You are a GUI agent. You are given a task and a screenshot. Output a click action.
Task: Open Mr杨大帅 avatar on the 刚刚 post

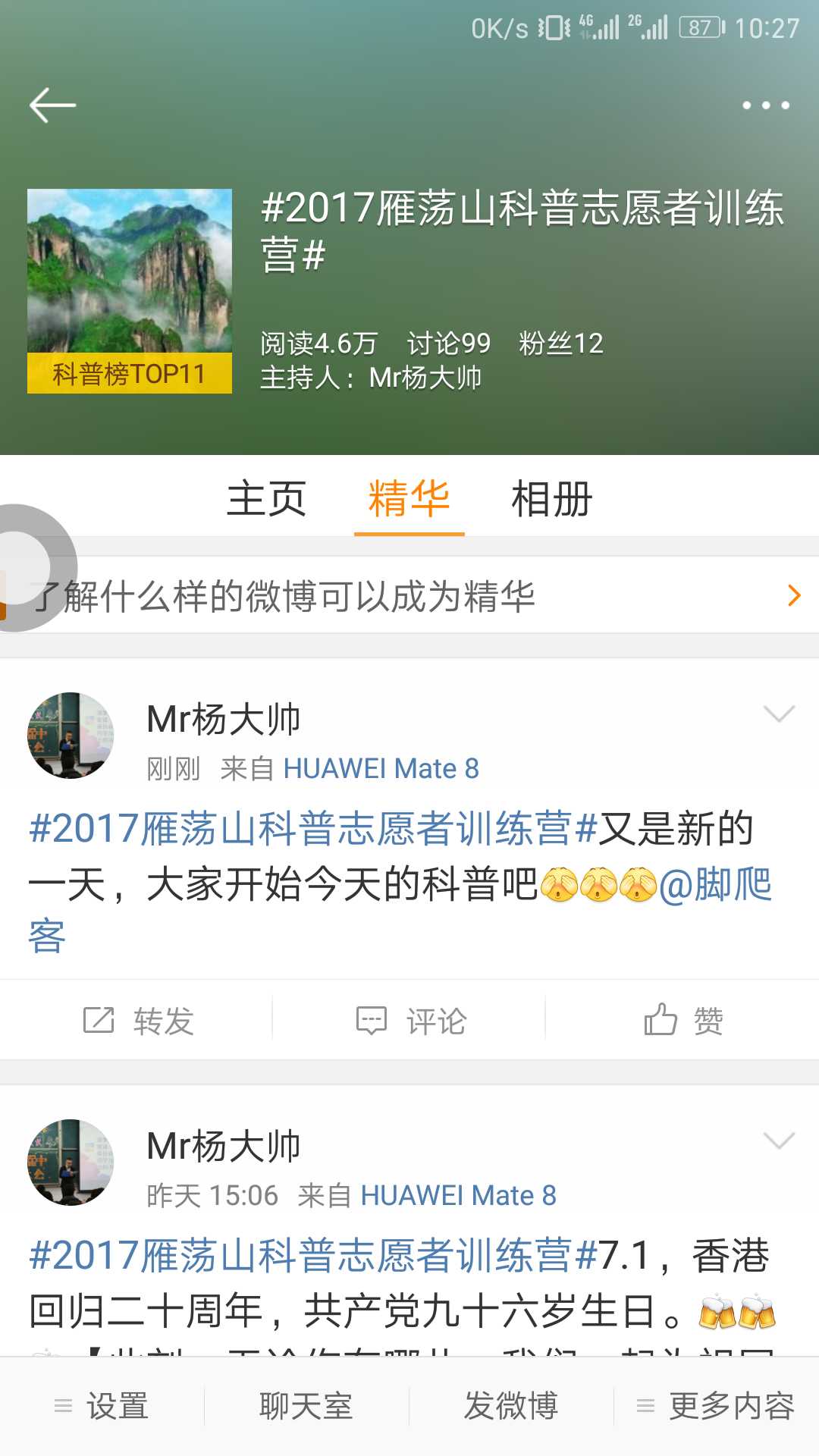[x=71, y=735]
